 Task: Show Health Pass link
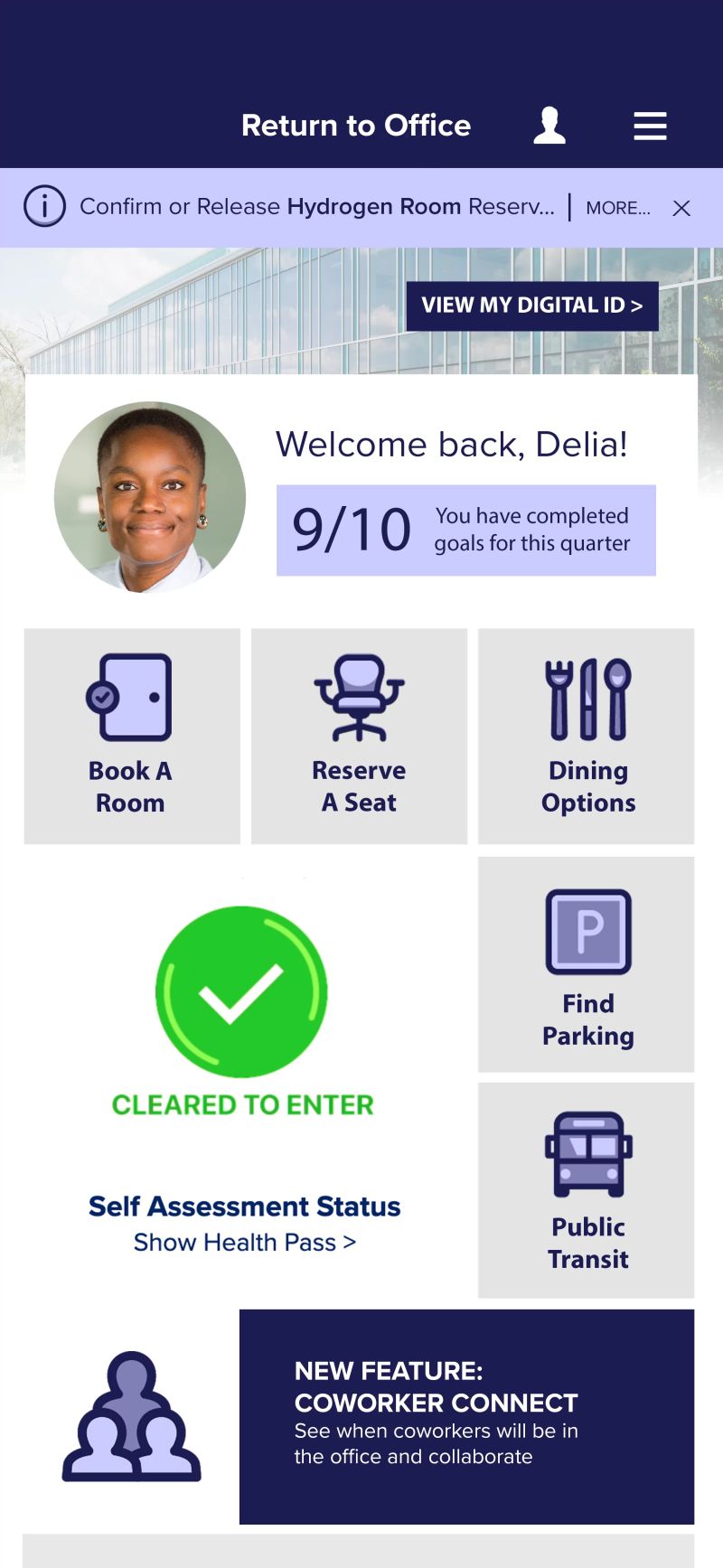245,1243
